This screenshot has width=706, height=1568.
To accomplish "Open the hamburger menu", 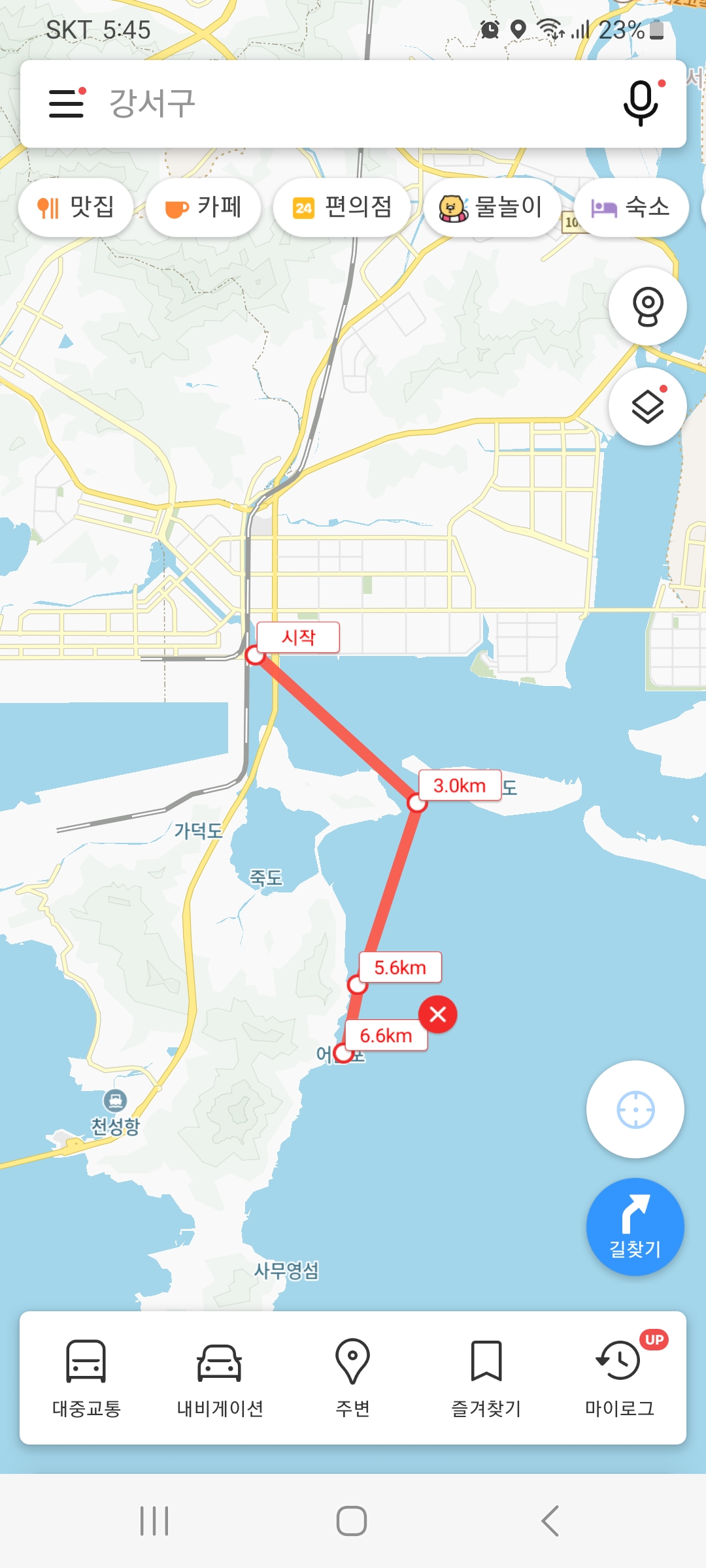I will (67, 103).
